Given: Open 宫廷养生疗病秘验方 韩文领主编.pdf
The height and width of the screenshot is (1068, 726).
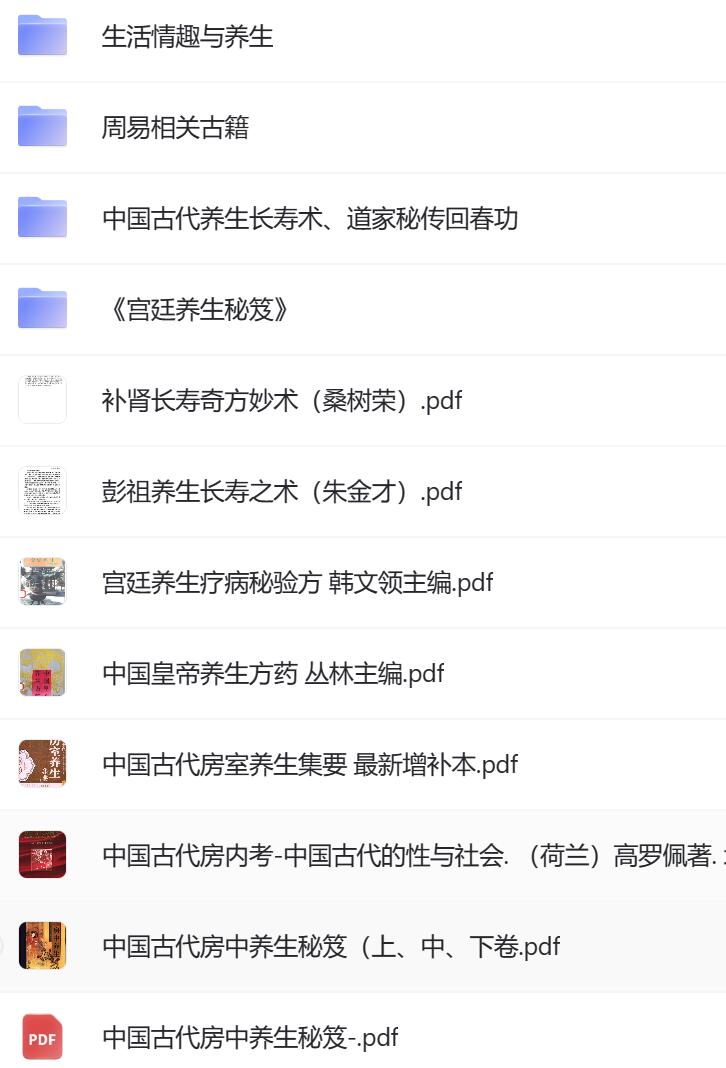Looking at the screenshot, I should [297, 583].
